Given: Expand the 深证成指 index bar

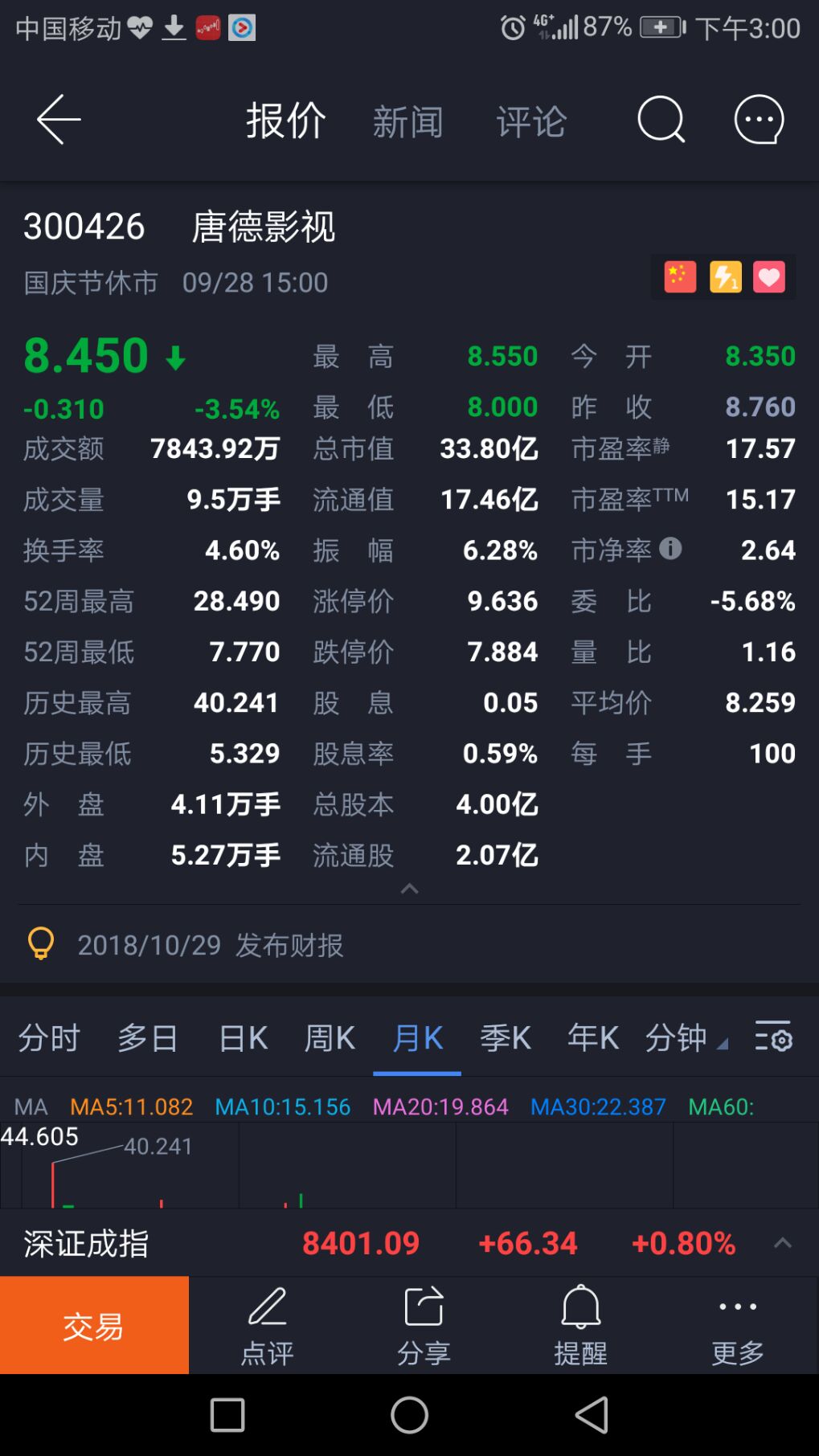Looking at the screenshot, I should (782, 1243).
